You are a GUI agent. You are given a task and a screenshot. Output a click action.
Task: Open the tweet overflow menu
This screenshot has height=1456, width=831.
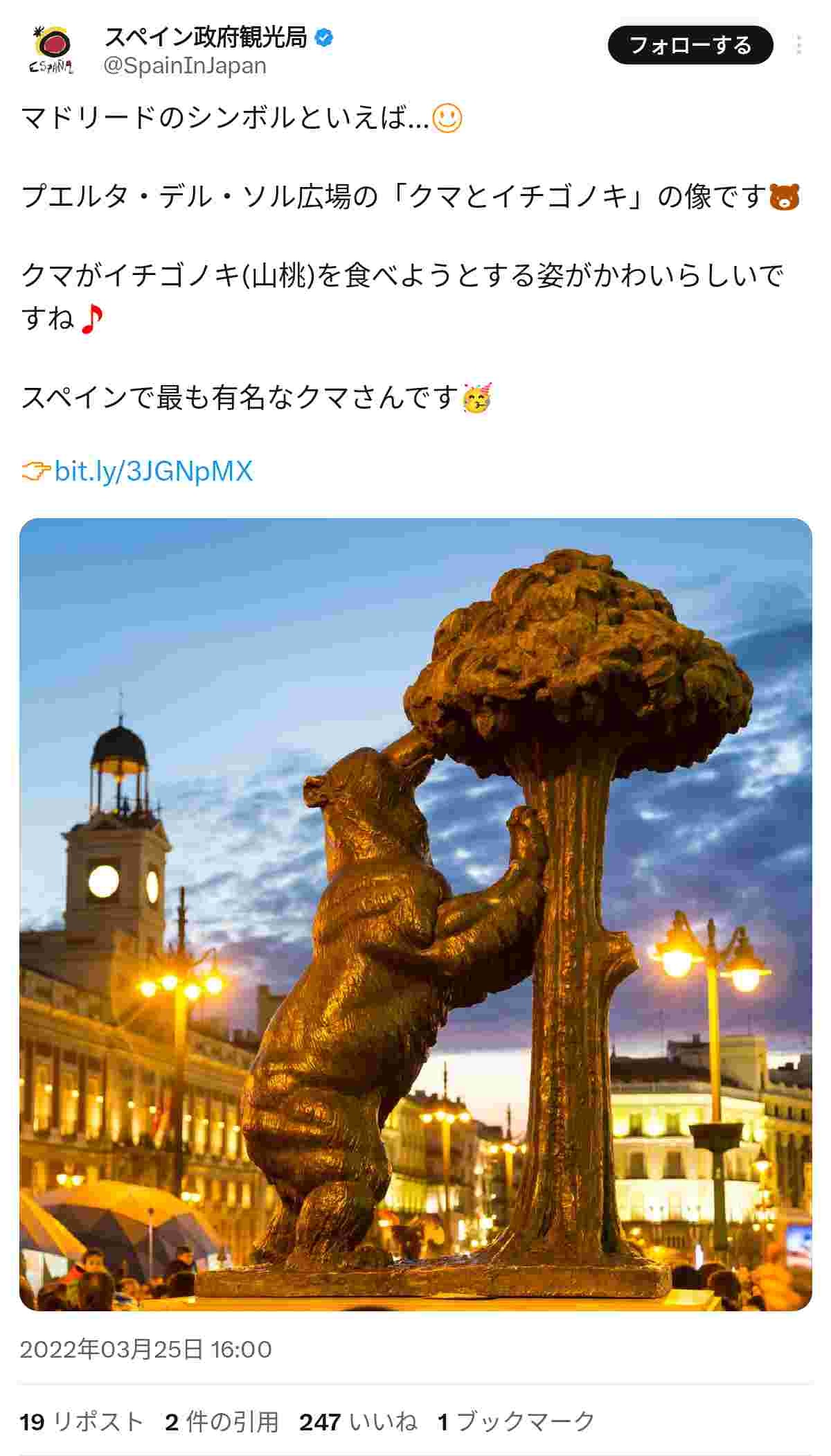tap(798, 45)
